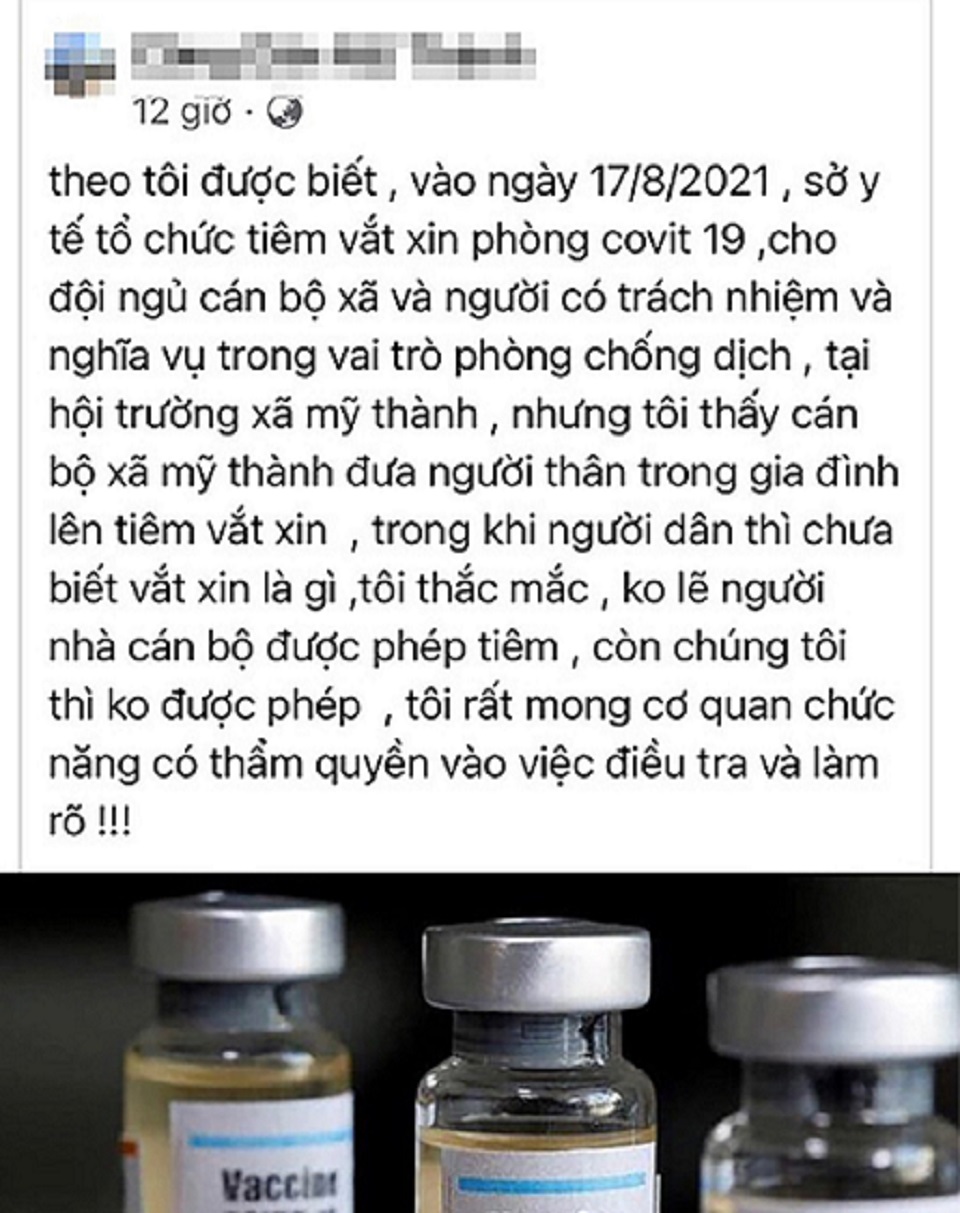Open the post's 12 giờ timestamp

180,112
